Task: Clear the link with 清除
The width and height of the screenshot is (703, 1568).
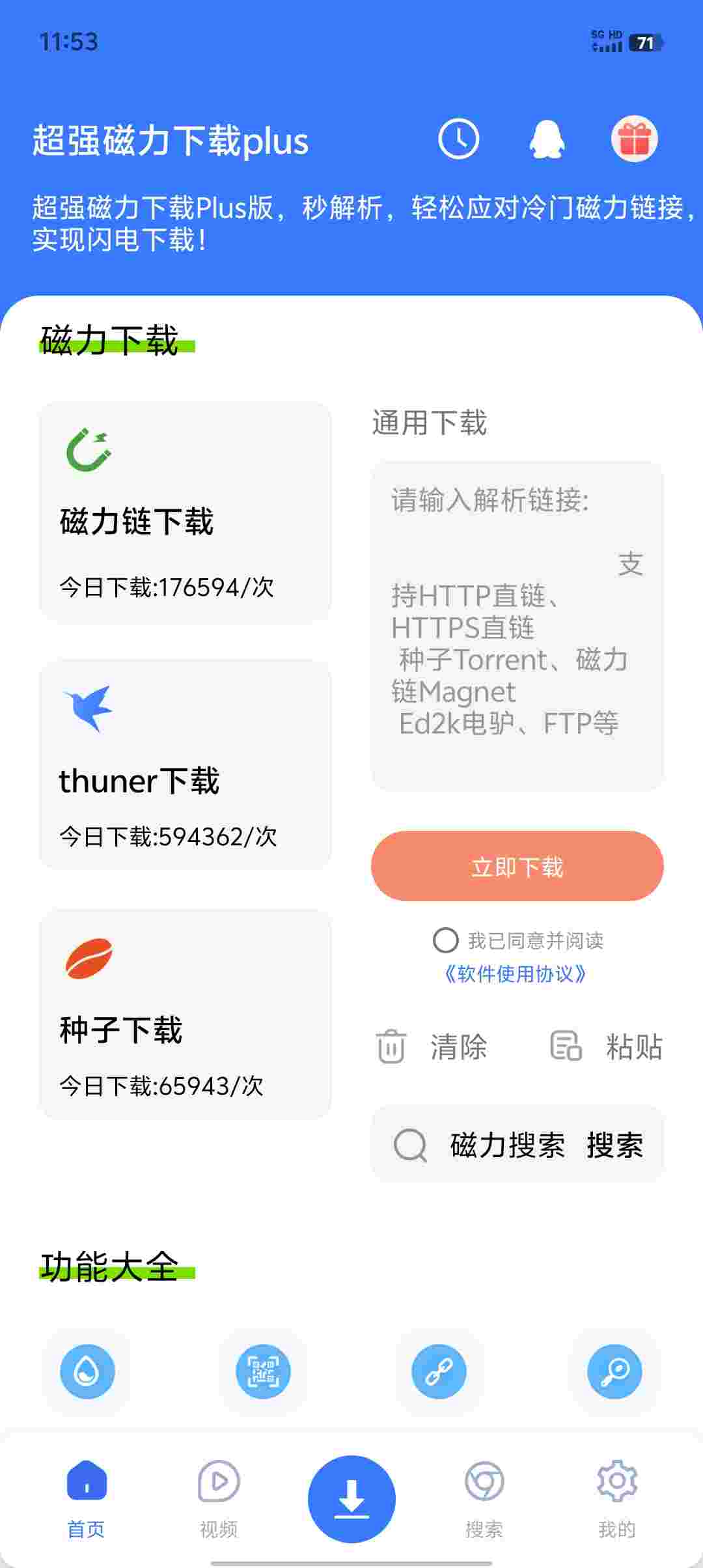Action: click(432, 1047)
